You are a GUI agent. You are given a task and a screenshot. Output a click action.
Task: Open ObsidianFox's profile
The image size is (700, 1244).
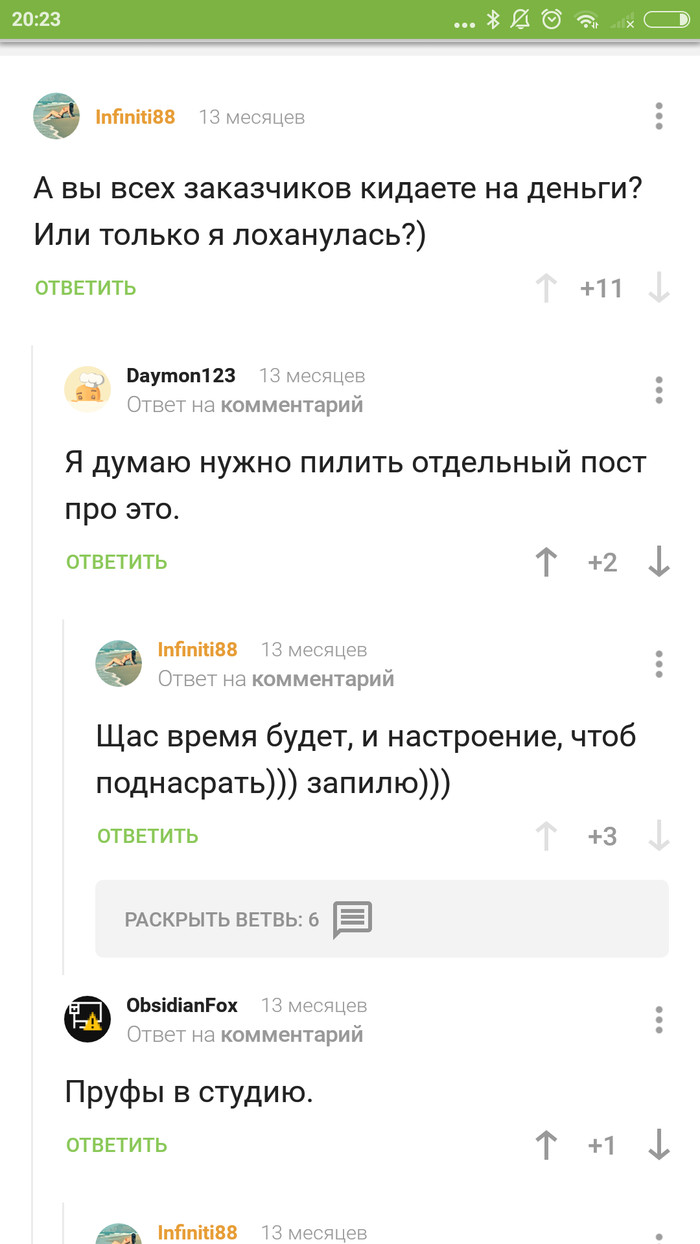pos(182,1005)
